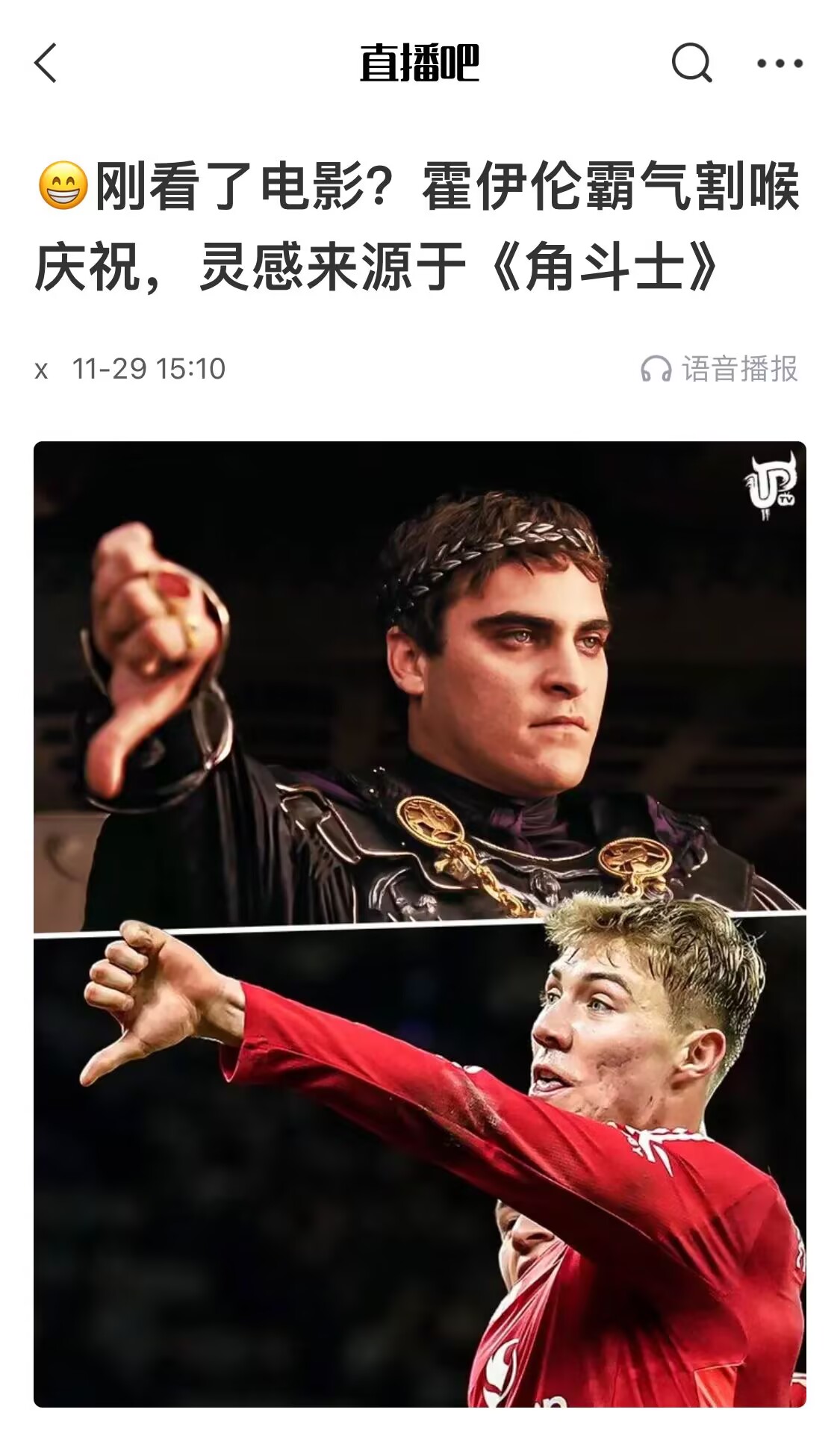The height and width of the screenshot is (1433, 840).
Task: Open the article's photo in full view
Action: click(420, 924)
